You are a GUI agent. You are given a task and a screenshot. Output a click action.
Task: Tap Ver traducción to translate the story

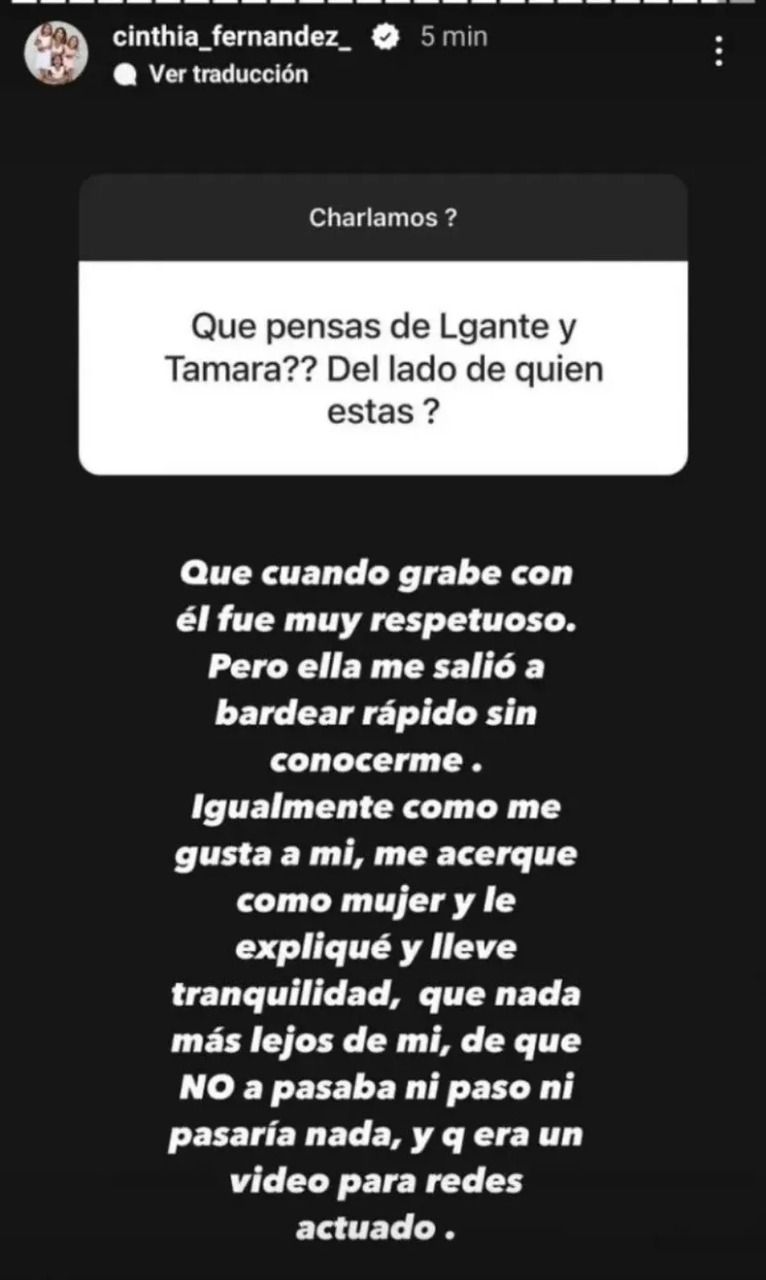(228, 74)
